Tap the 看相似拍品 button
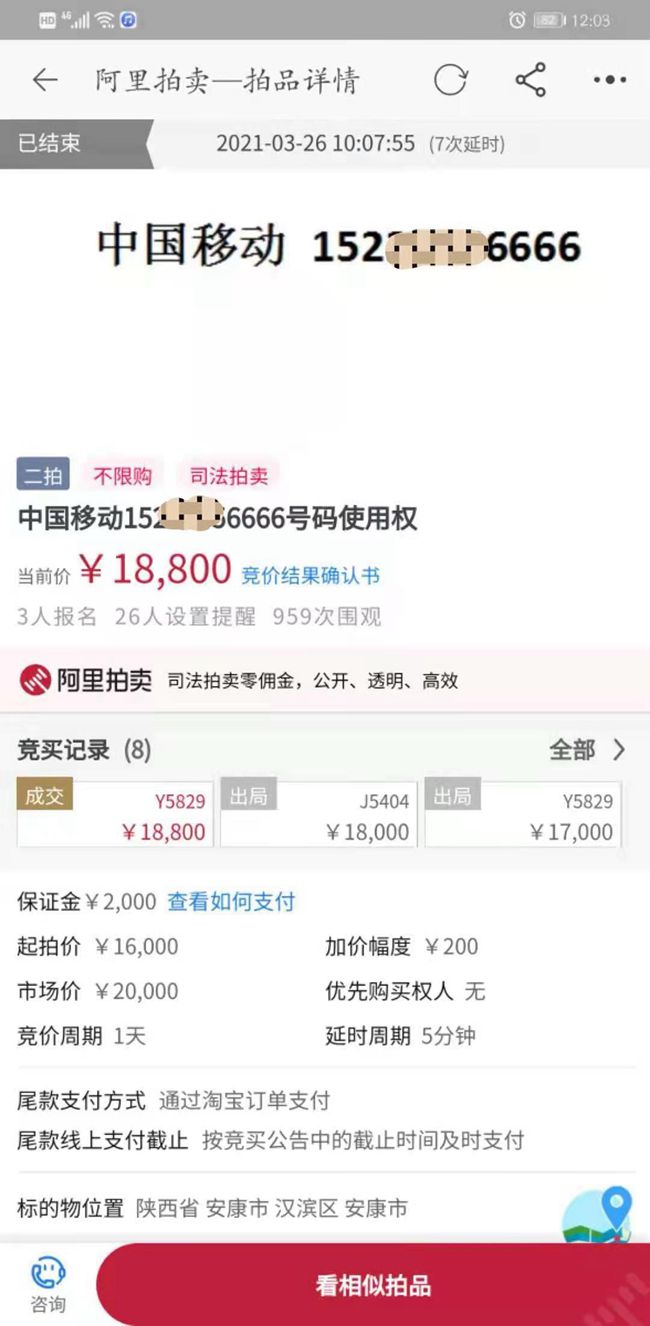This screenshot has width=650, height=1326. (x=373, y=1286)
